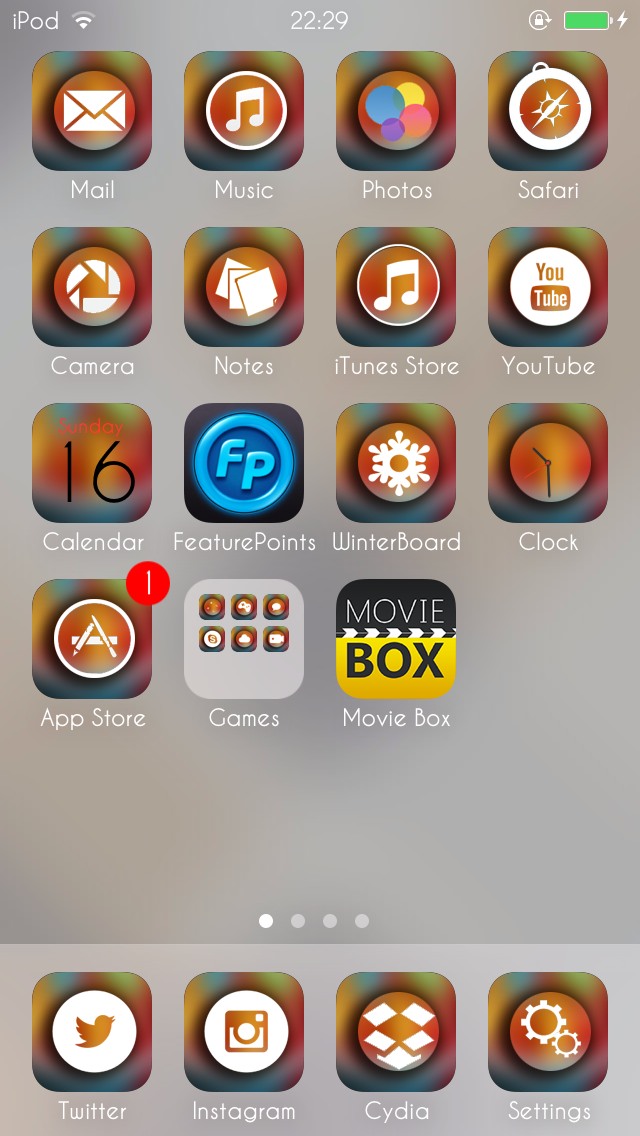Launch the iTunes Store

[396, 287]
